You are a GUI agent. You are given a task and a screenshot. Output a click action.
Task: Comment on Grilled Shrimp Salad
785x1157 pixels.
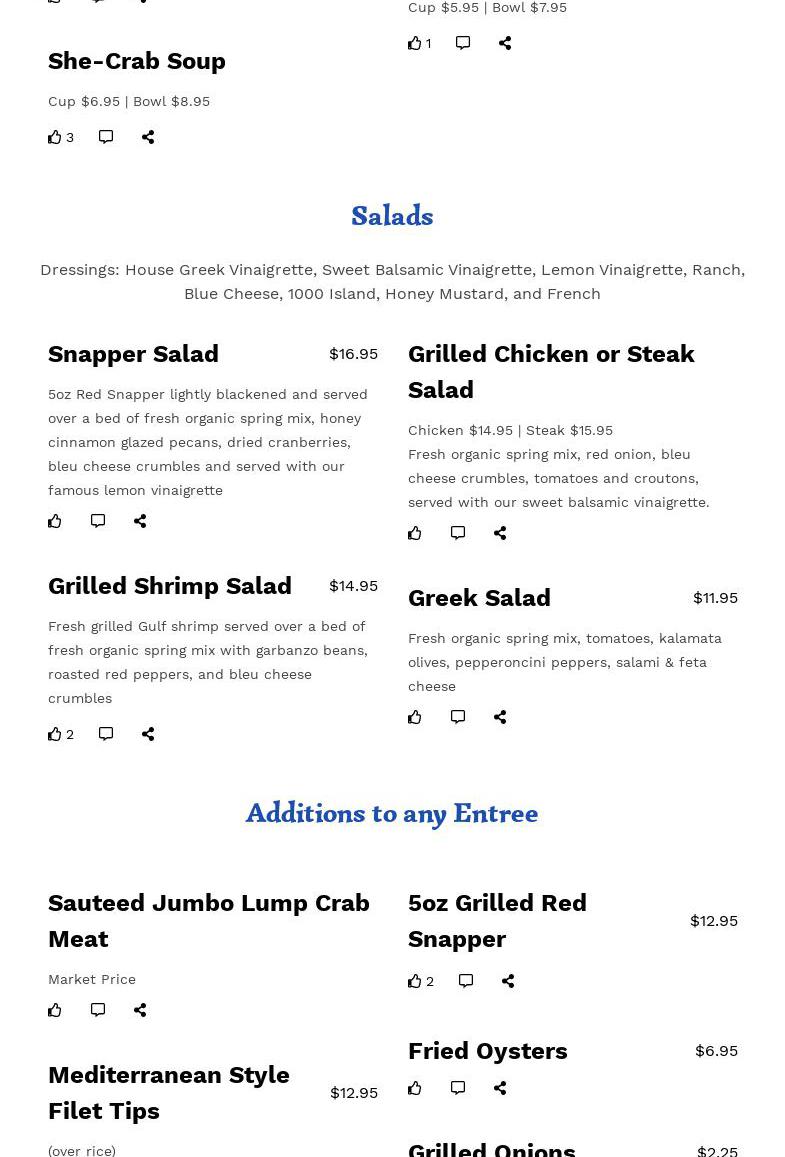click(106, 734)
